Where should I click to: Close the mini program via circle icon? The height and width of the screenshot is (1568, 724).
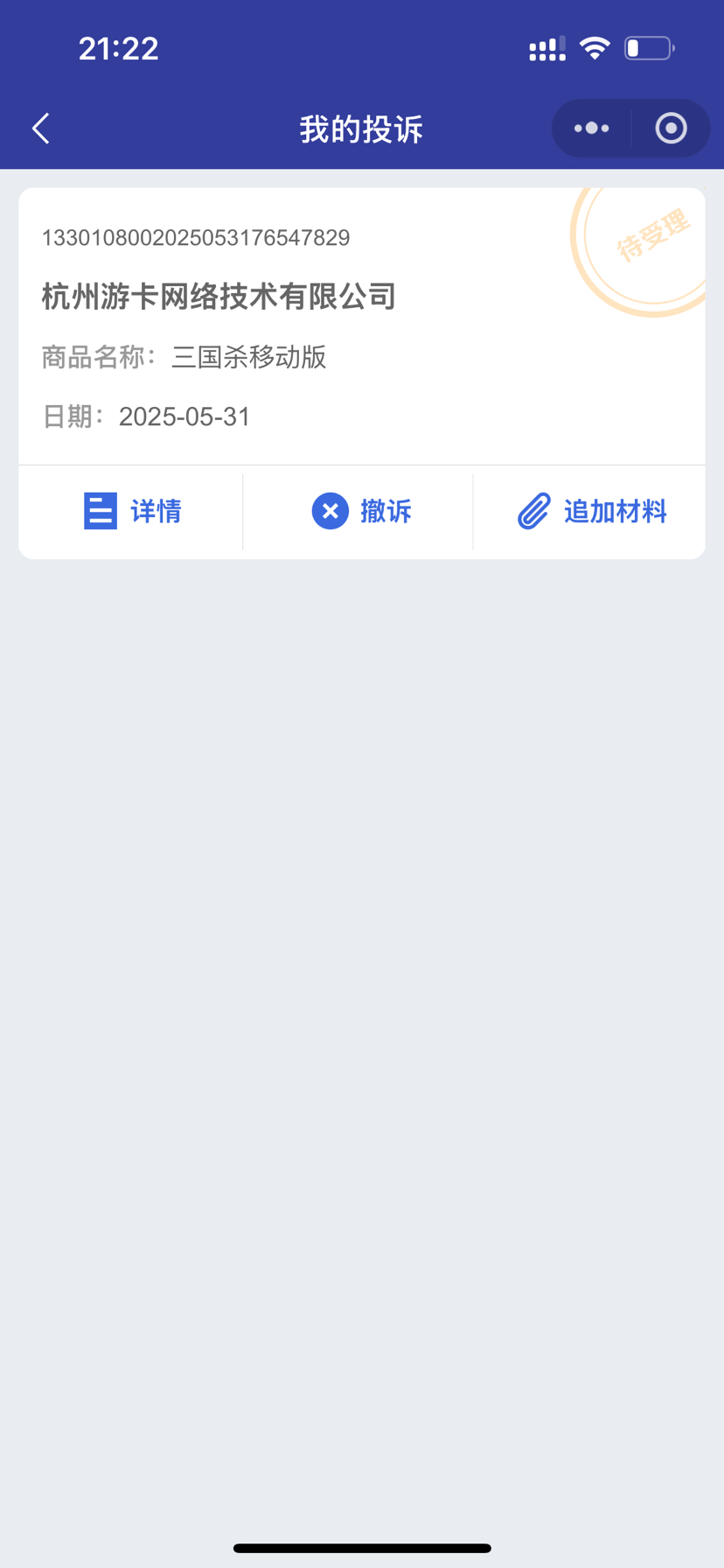coord(671,129)
